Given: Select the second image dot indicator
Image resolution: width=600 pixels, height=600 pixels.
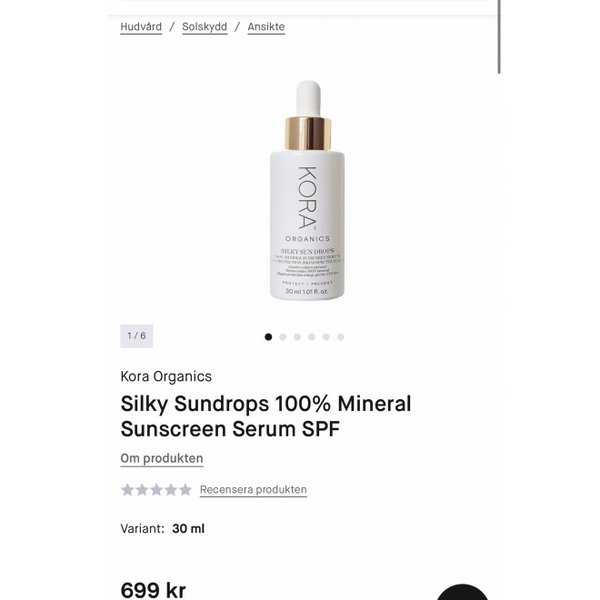Looking at the screenshot, I should [x=283, y=337].
